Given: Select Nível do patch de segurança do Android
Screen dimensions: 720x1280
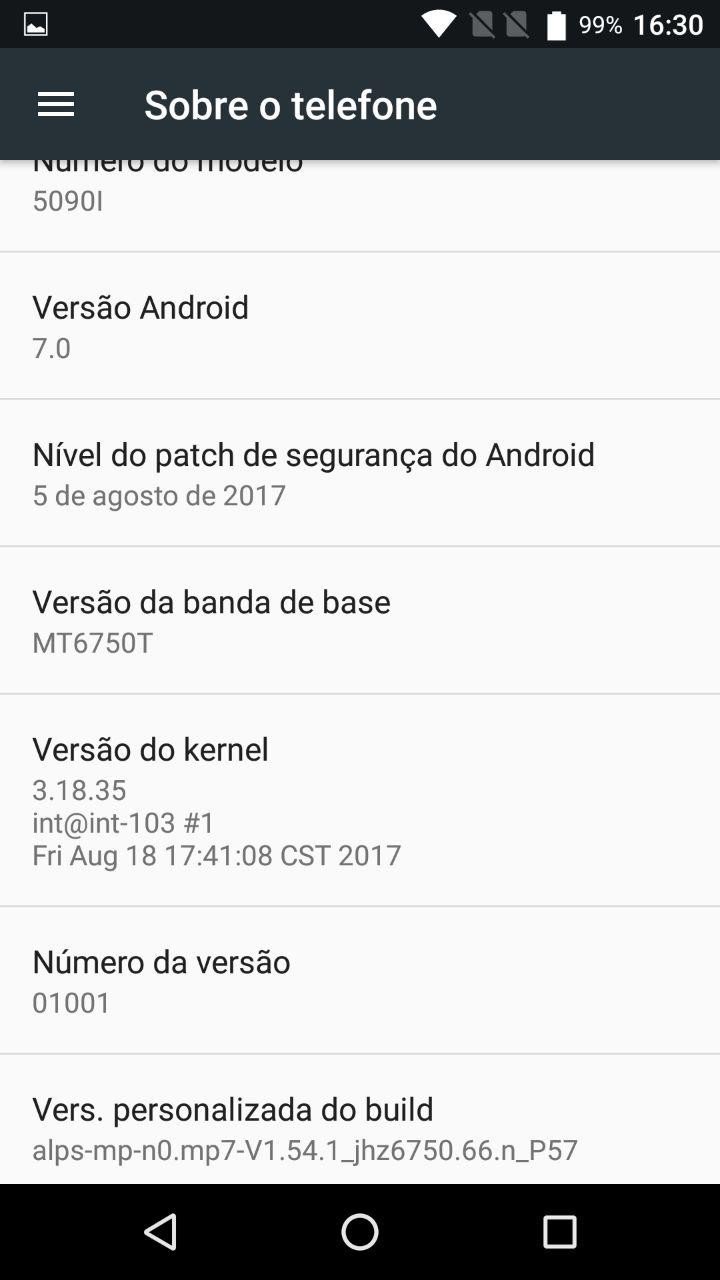Looking at the screenshot, I should (x=360, y=473).
